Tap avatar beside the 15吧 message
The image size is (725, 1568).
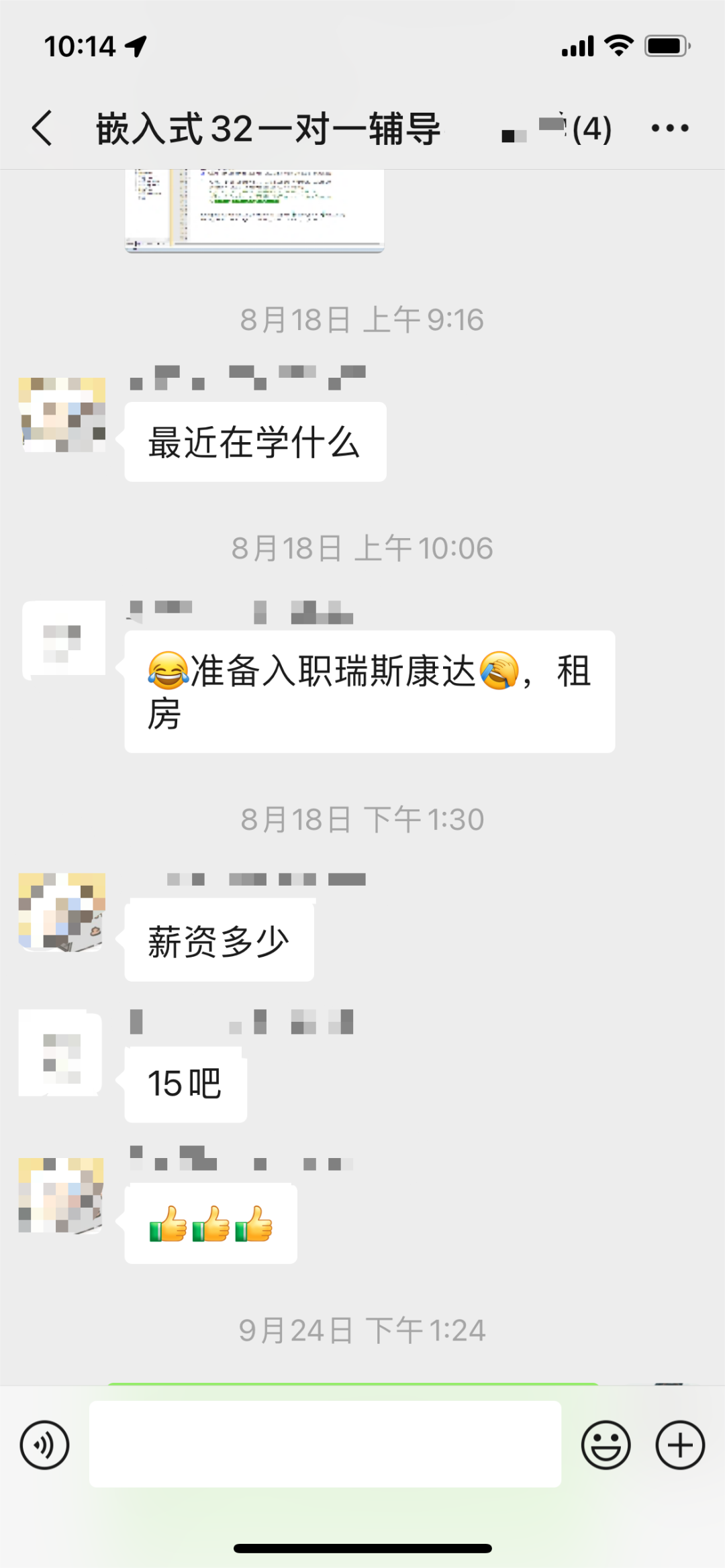tap(60, 1053)
